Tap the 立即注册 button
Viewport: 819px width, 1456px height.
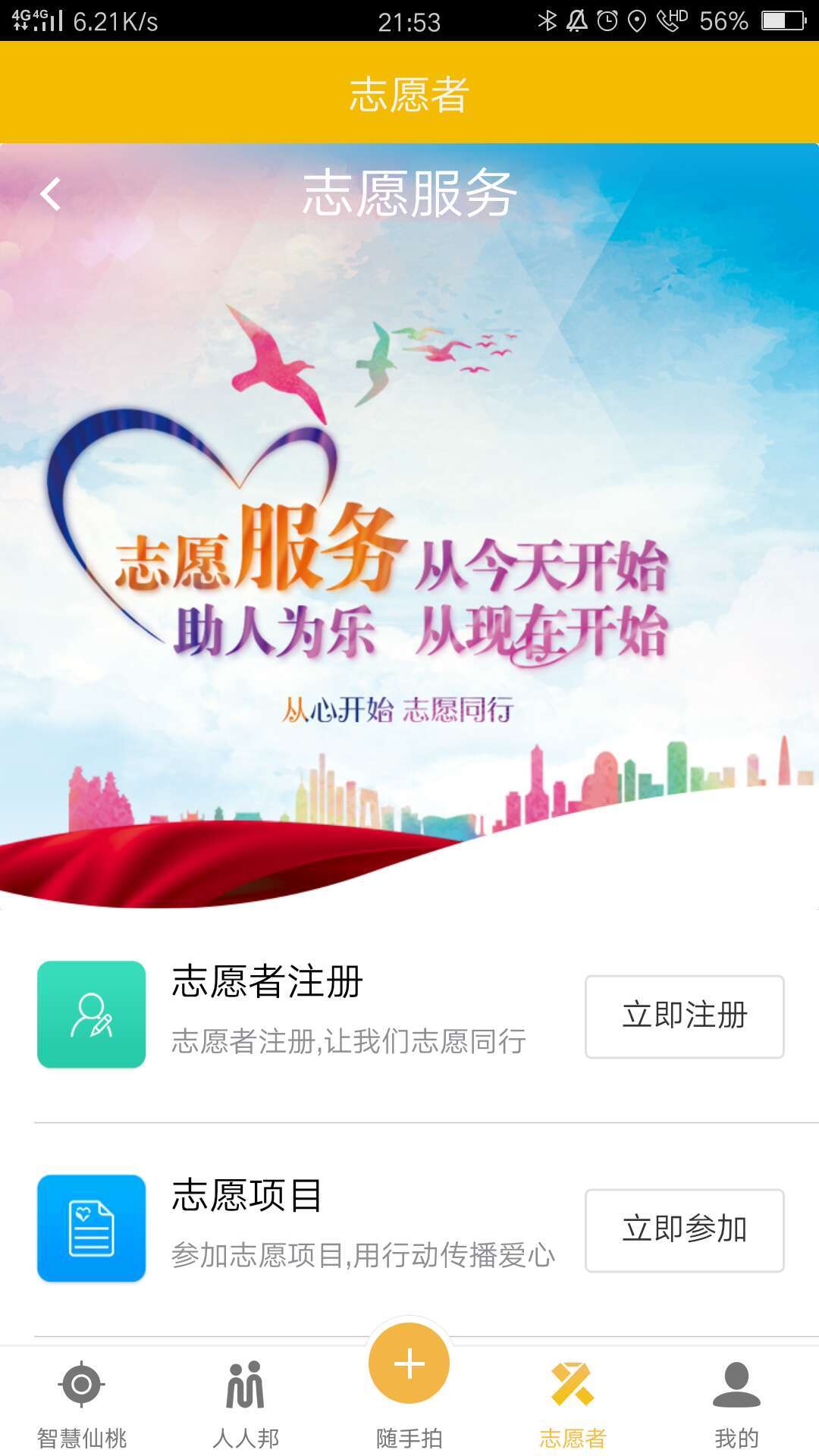tap(684, 1016)
